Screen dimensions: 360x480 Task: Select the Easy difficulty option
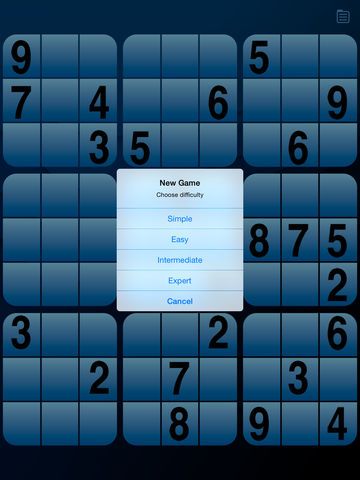click(x=180, y=239)
